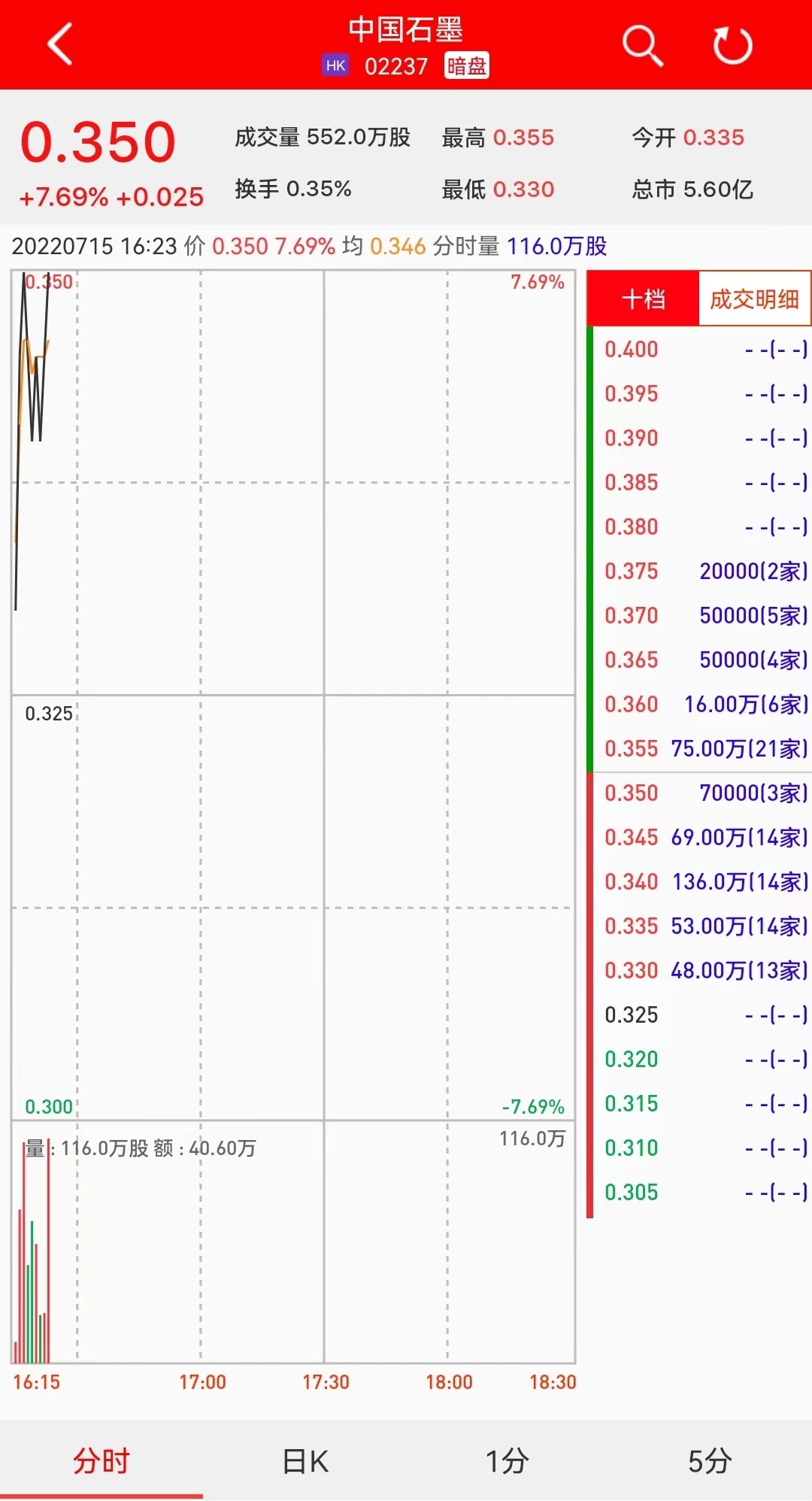The height and width of the screenshot is (1501, 812).
Task: Go back using the header arrow
Action: [60, 45]
